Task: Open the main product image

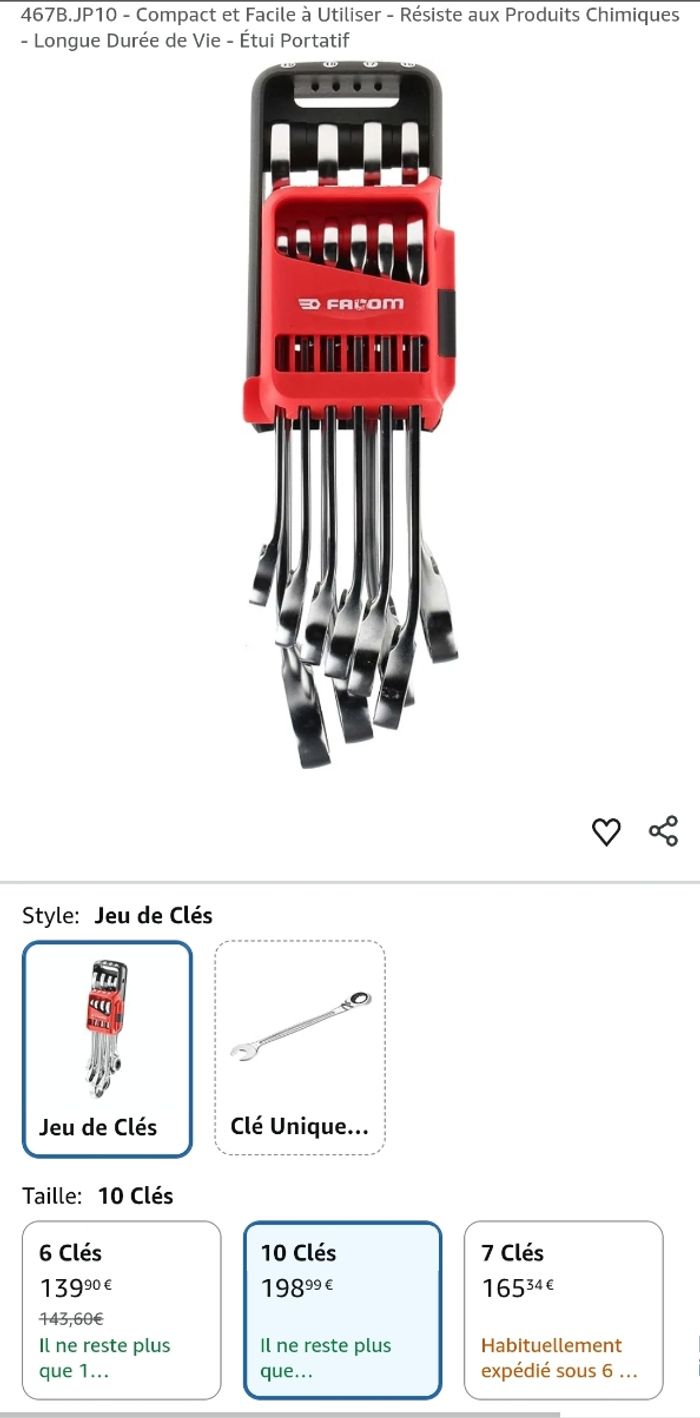Action: 350,415
